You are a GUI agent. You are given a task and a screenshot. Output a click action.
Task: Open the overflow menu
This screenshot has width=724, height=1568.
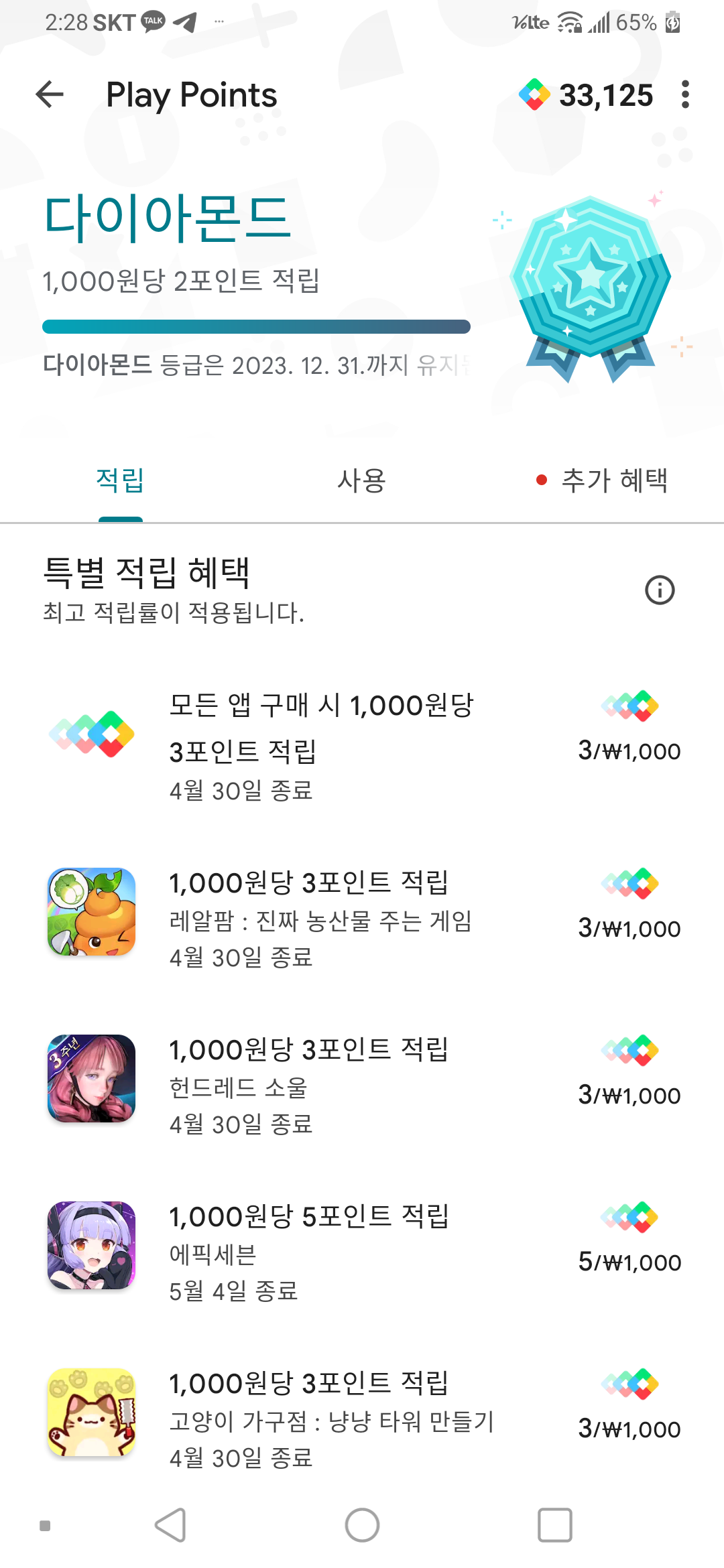click(684, 94)
